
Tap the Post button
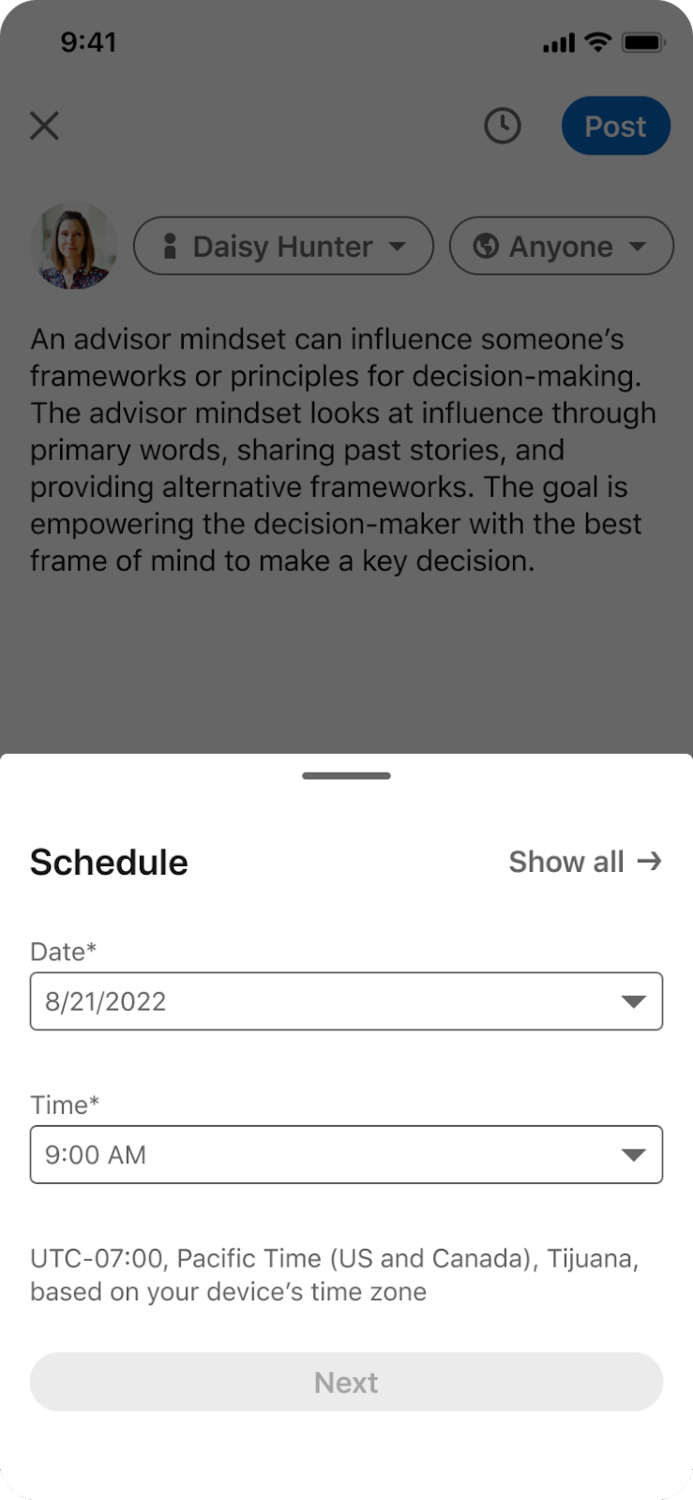tap(615, 126)
